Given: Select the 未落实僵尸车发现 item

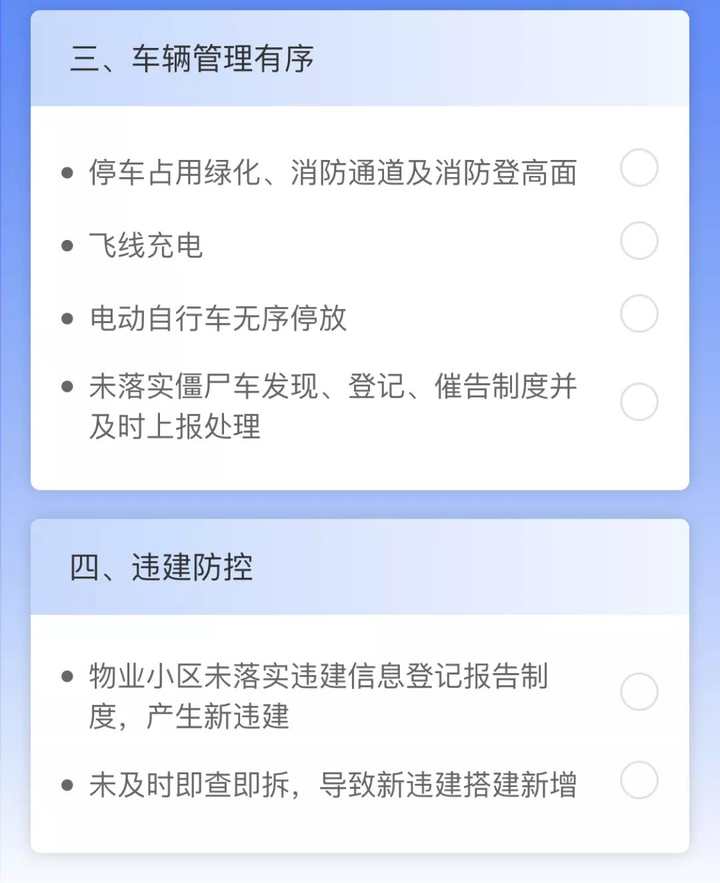Looking at the screenshot, I should [x=639, y=402].
